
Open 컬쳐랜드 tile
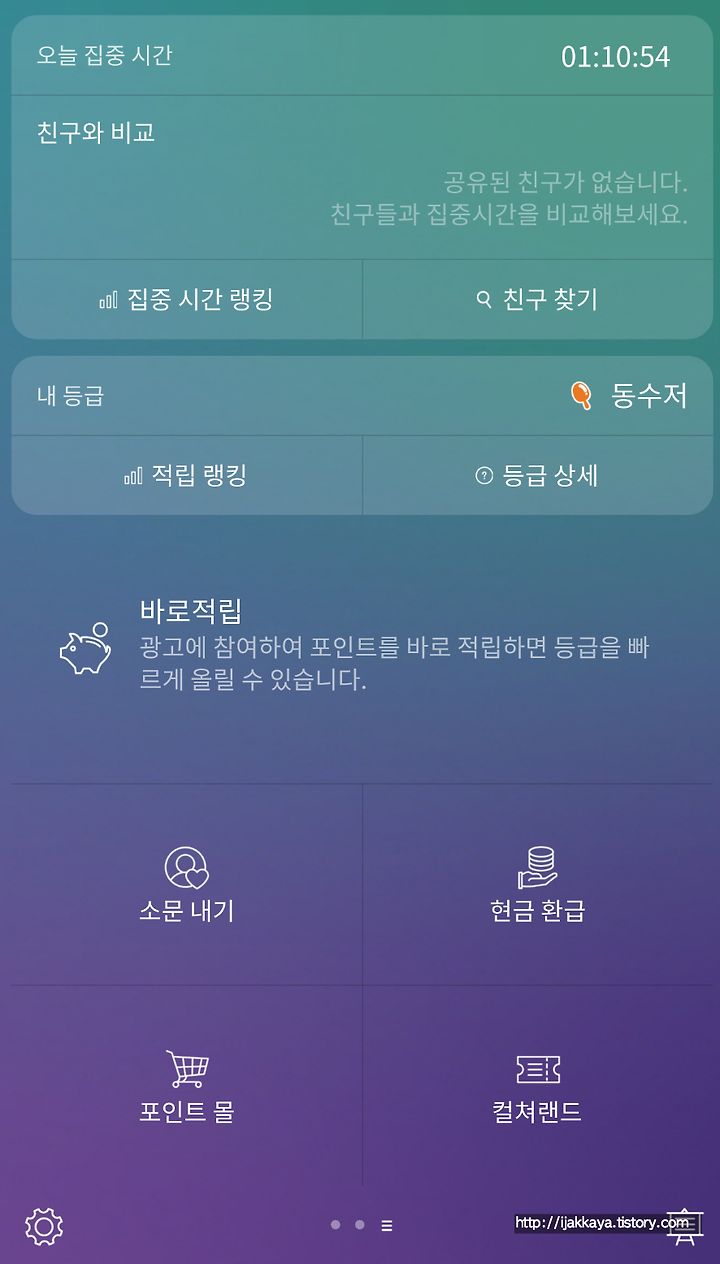click(538, 1086)
